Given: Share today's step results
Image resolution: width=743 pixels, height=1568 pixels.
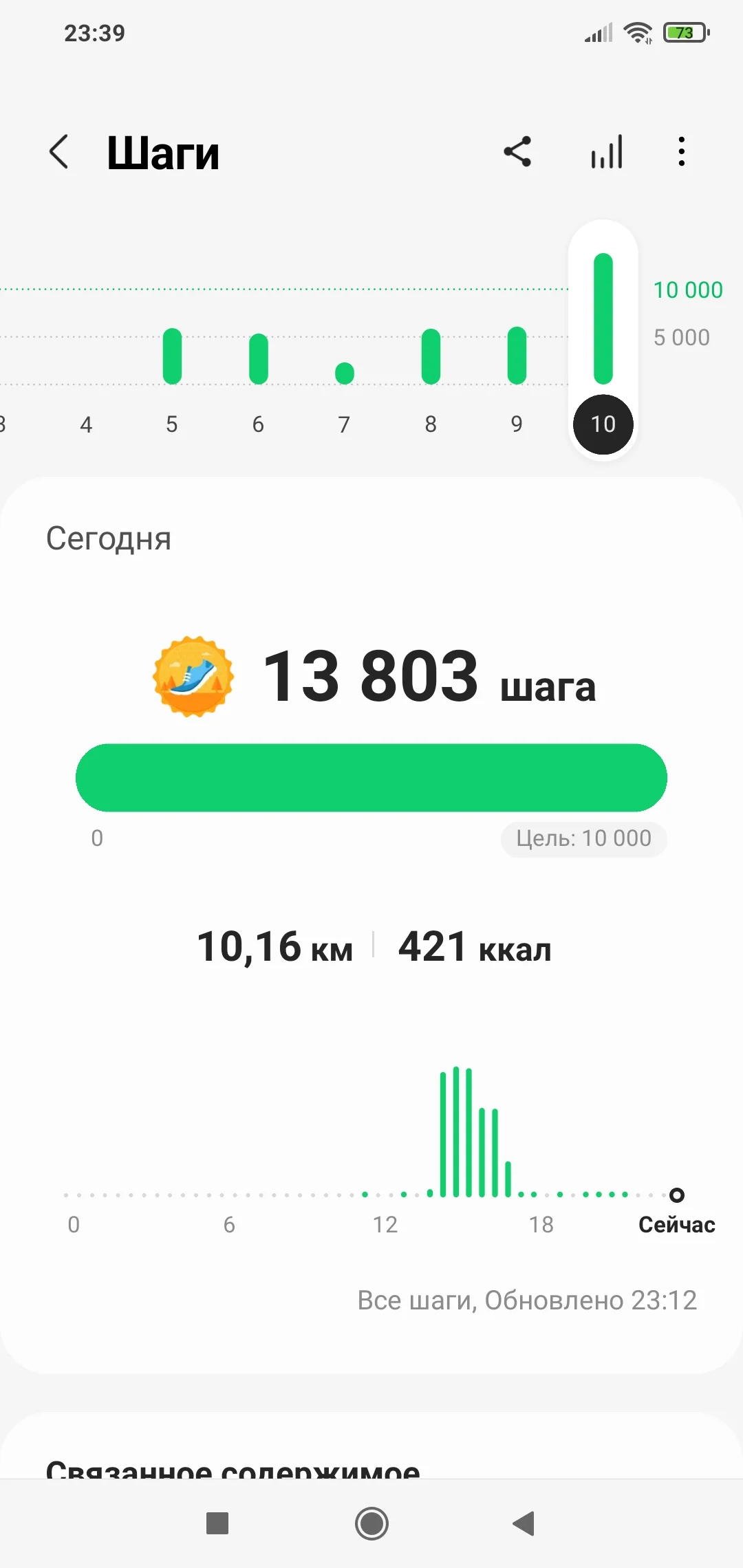Looking at the screenshot, I should (517, 151).
